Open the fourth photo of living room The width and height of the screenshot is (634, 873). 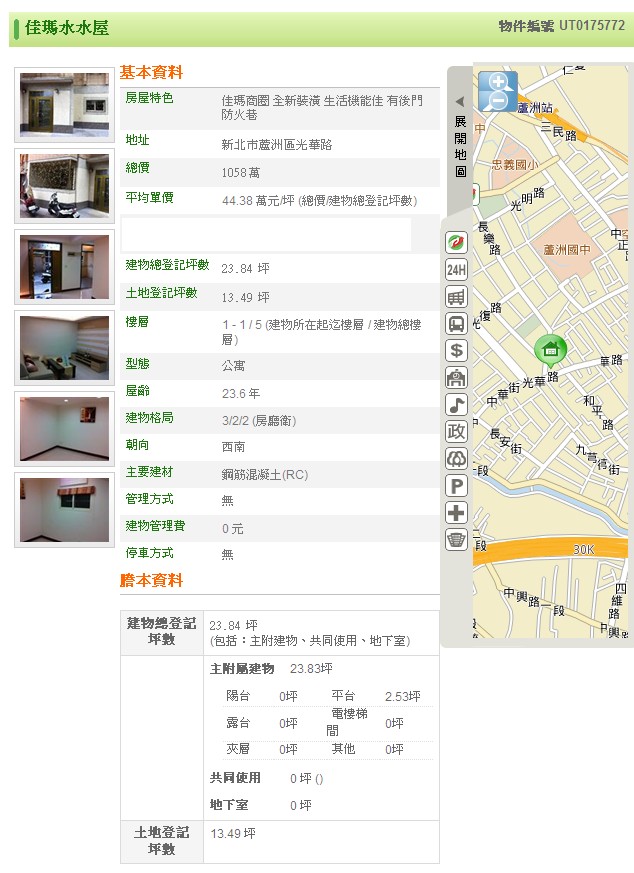(x=64, y=346)
